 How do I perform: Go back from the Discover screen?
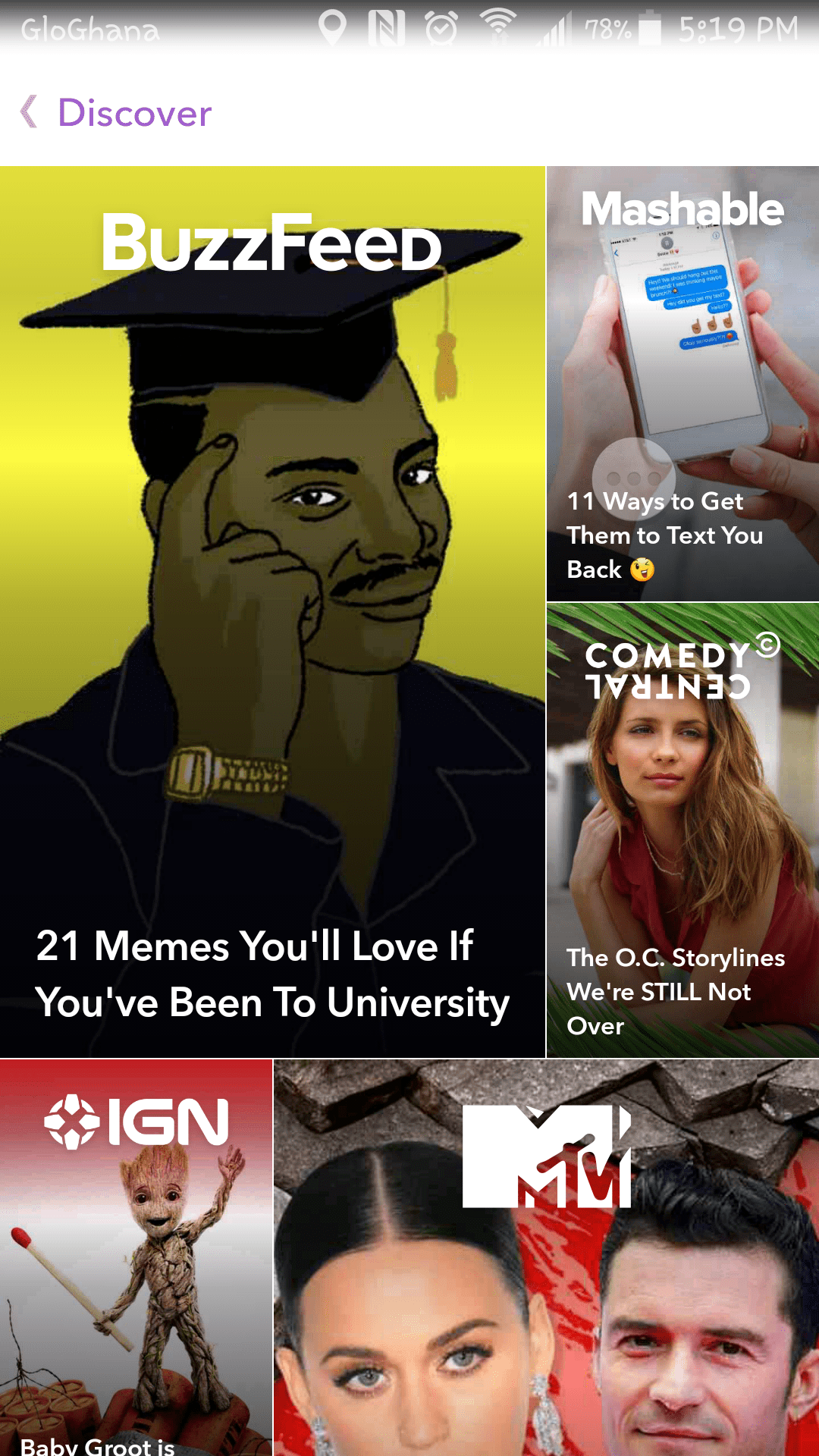click(30, 112)
